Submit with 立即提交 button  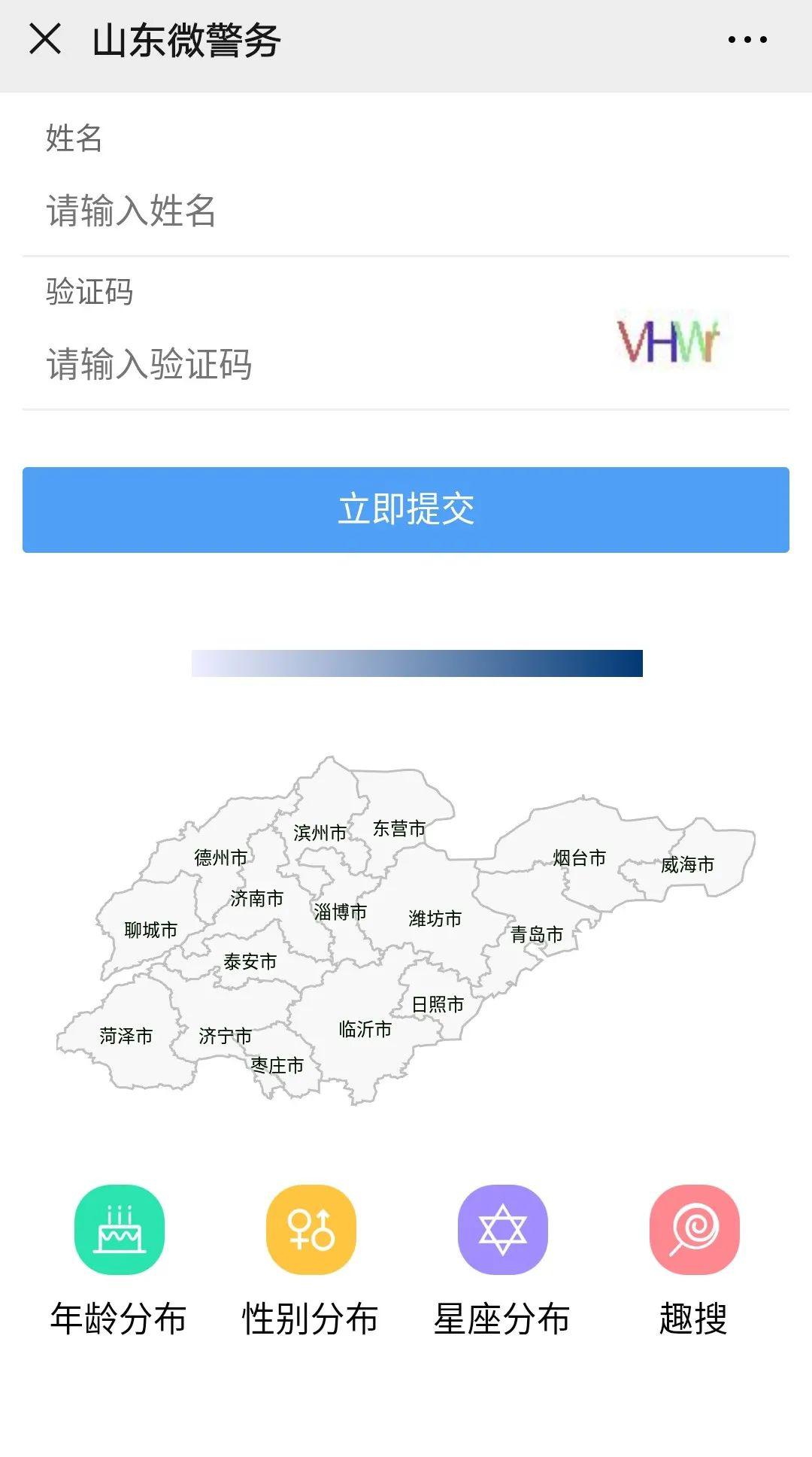pos(406,509)
